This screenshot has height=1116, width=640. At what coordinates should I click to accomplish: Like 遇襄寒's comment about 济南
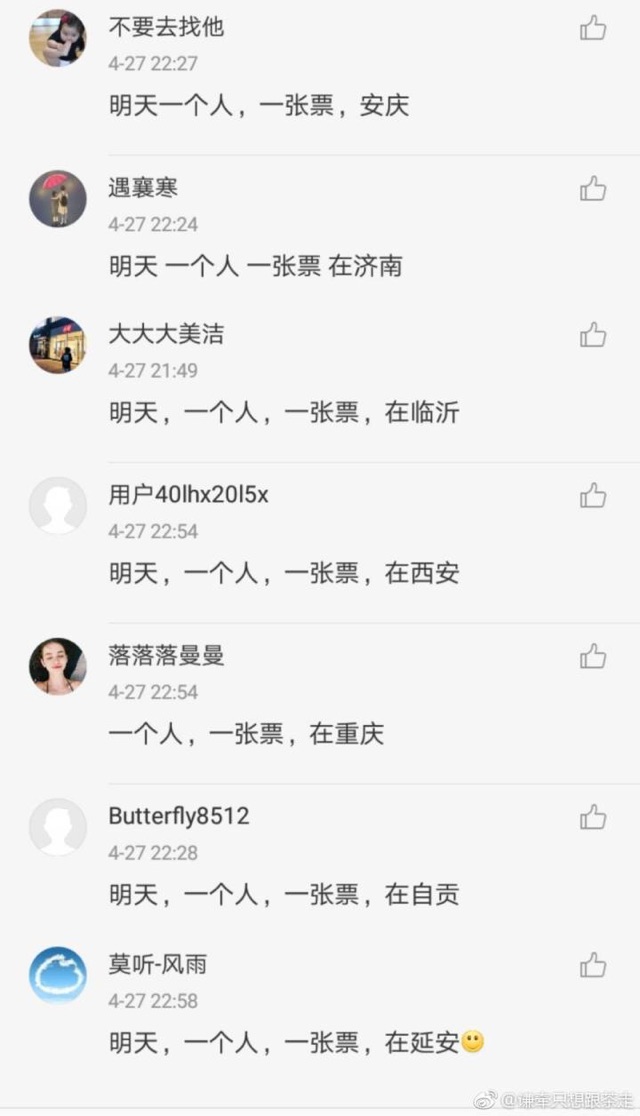point(593,188)
